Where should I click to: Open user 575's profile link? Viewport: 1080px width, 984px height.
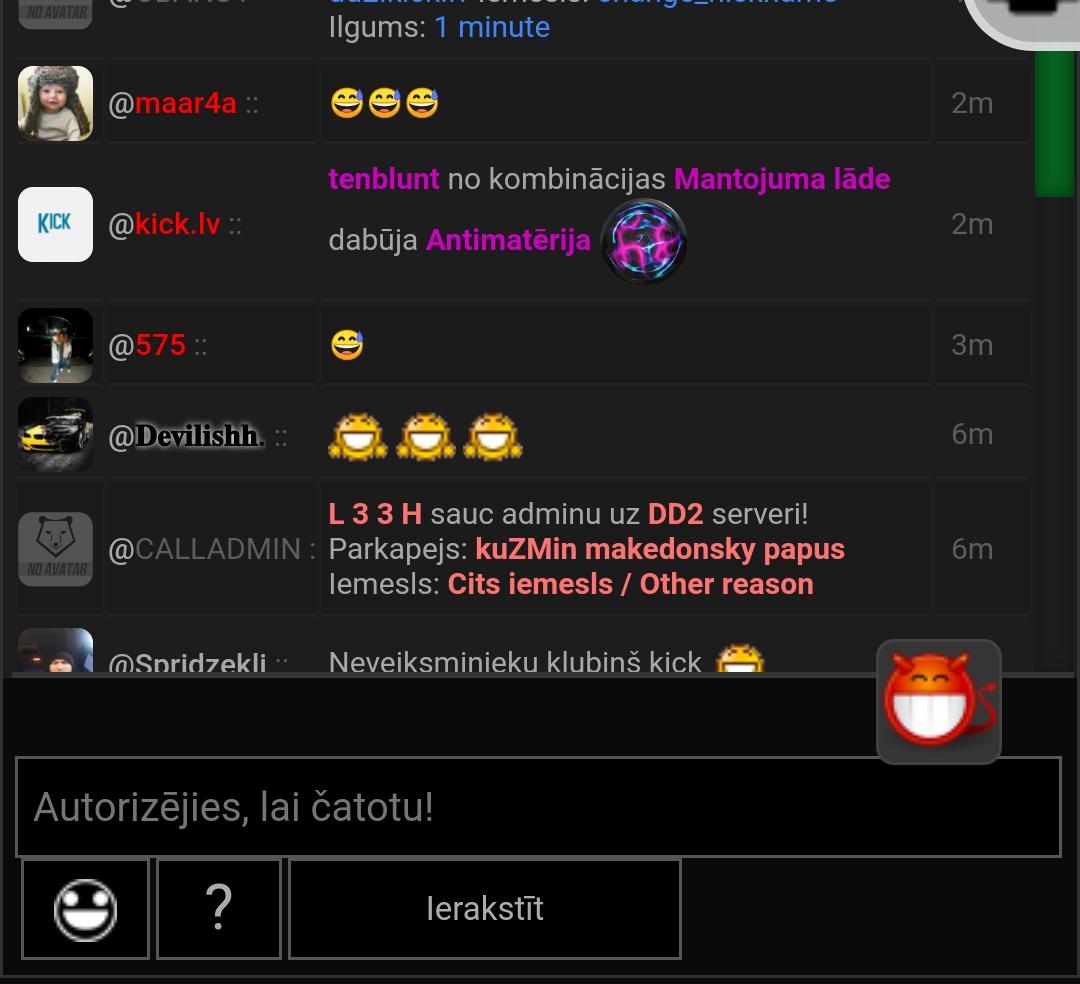pos(160,345)
